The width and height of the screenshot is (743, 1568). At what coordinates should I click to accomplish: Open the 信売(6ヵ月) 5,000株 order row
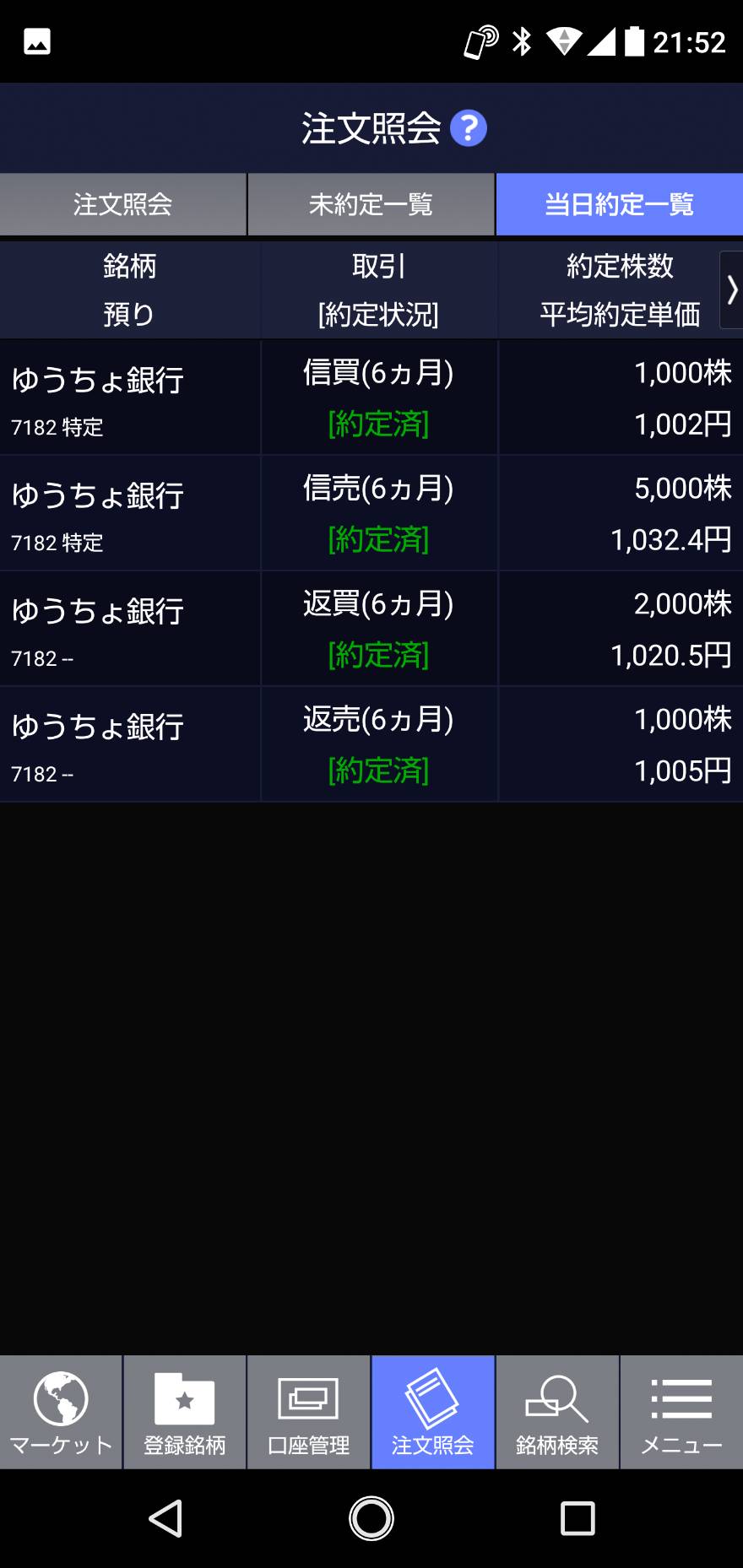point(371,513)
